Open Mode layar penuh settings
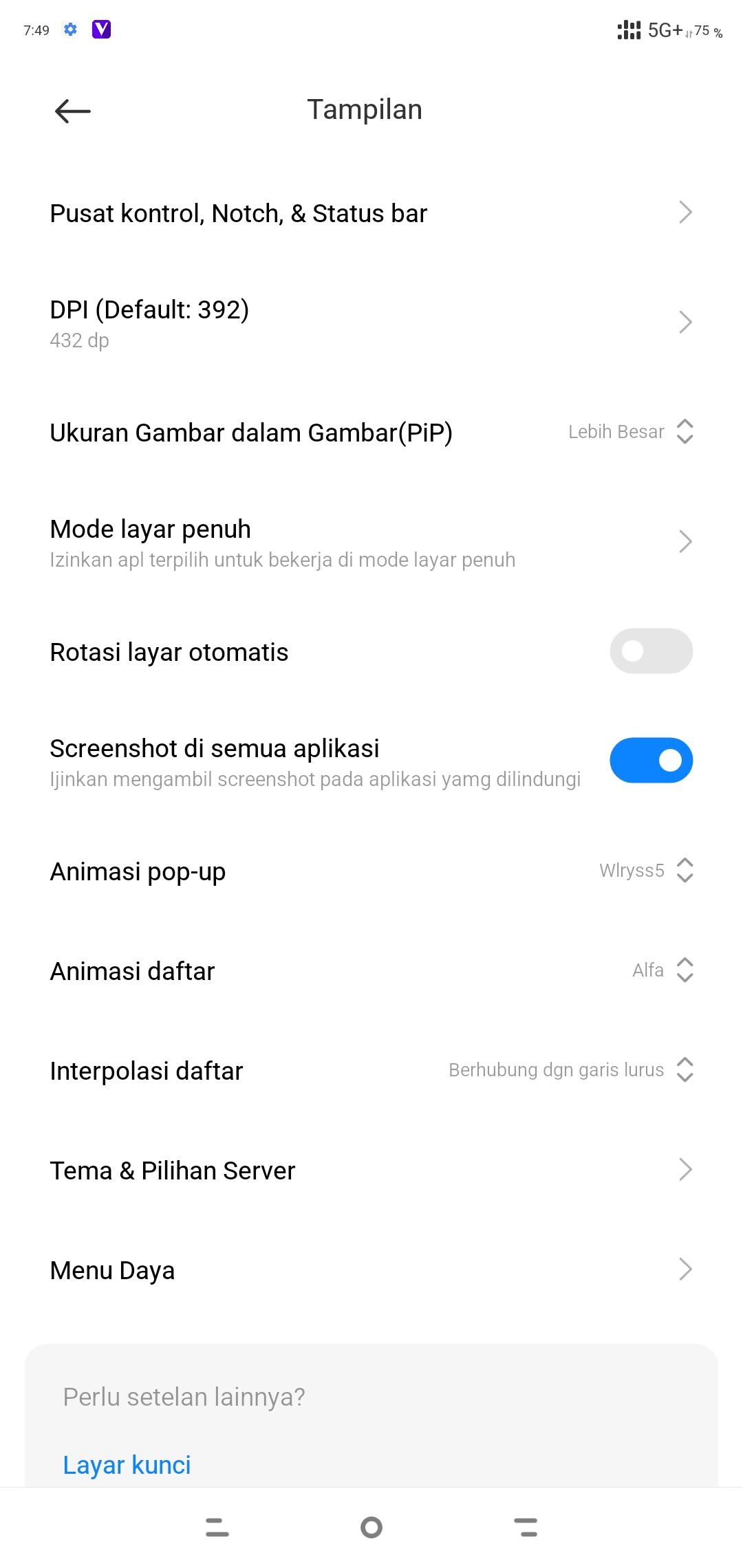This screenshot has width=743, height=1568. (371, 543)
